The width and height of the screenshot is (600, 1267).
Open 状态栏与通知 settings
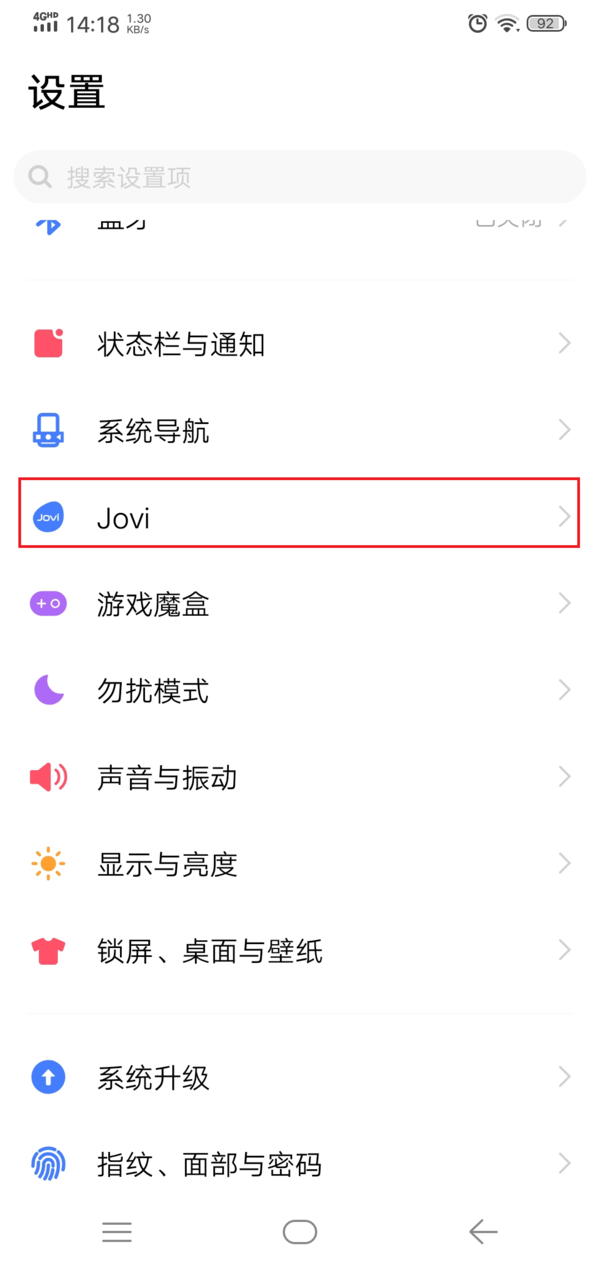pyautogui.click(x=300, y=344)
